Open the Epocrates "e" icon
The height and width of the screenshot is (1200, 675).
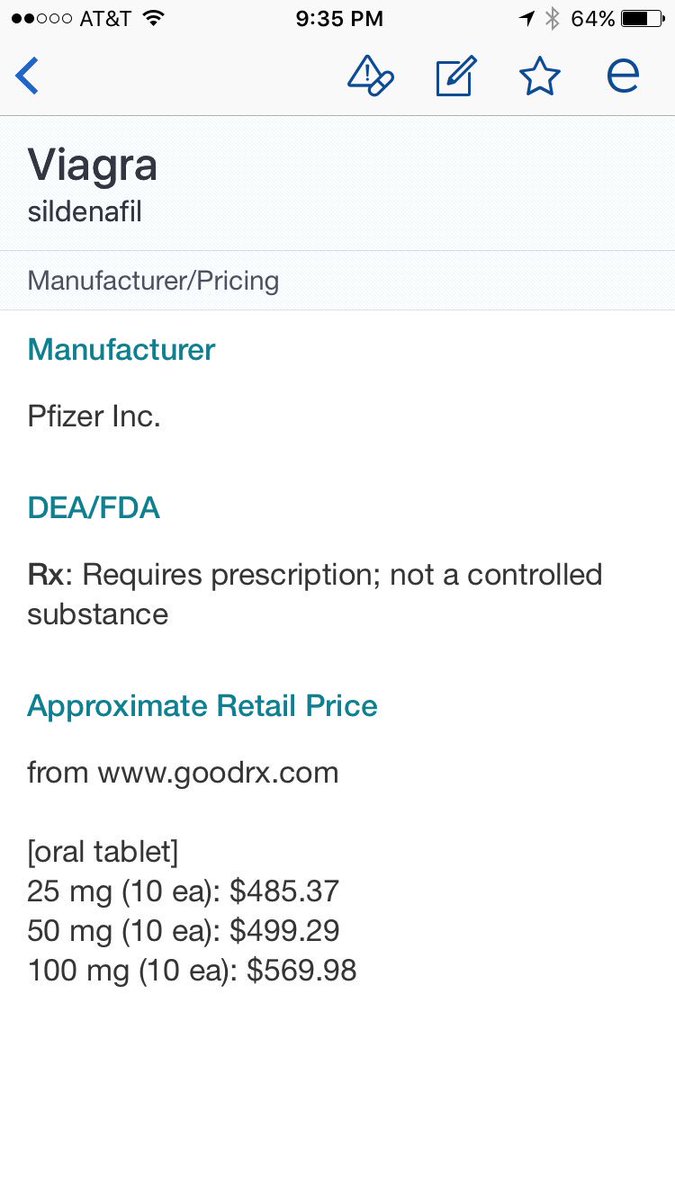[x=622, y=76]
